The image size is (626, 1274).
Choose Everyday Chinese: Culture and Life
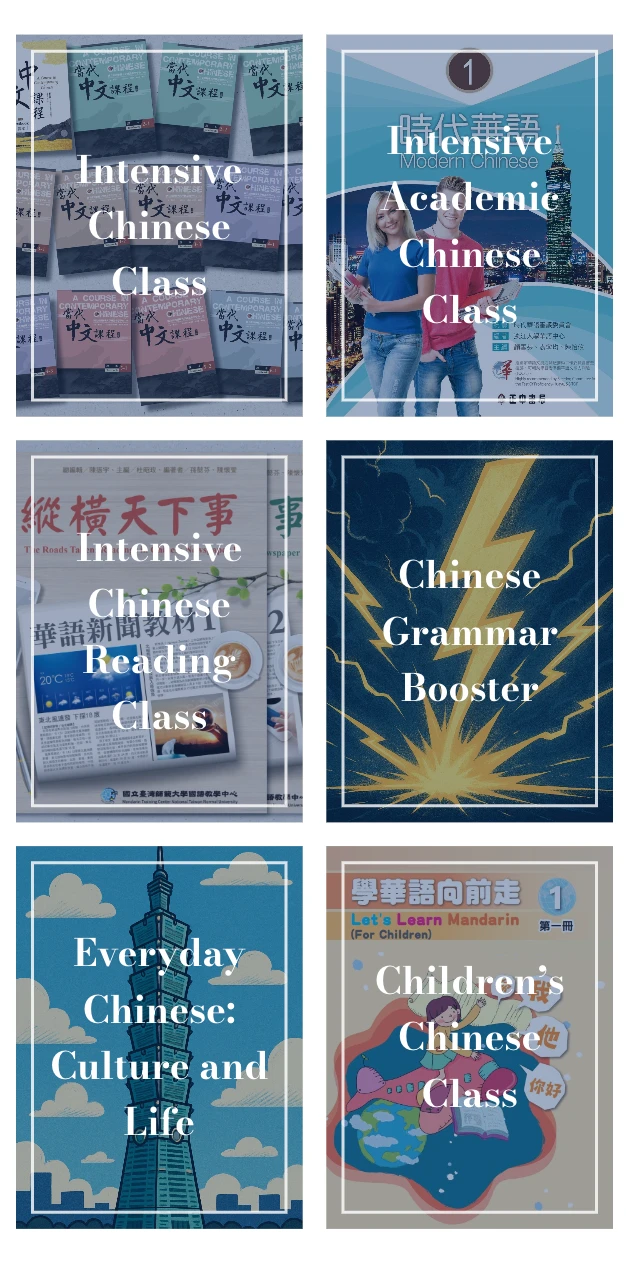pos(159,1038)
